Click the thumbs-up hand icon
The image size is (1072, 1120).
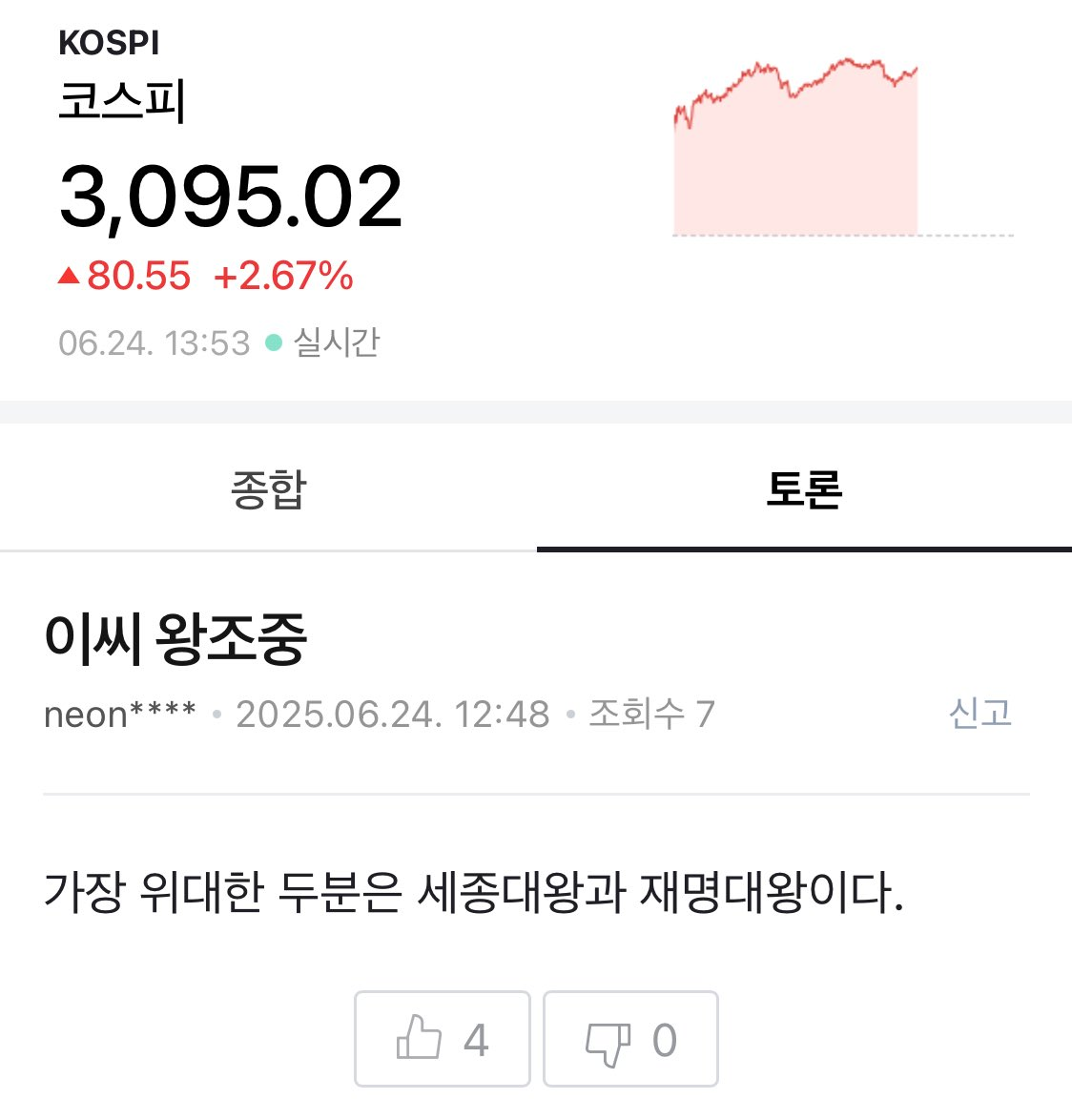coord(420,1040)
